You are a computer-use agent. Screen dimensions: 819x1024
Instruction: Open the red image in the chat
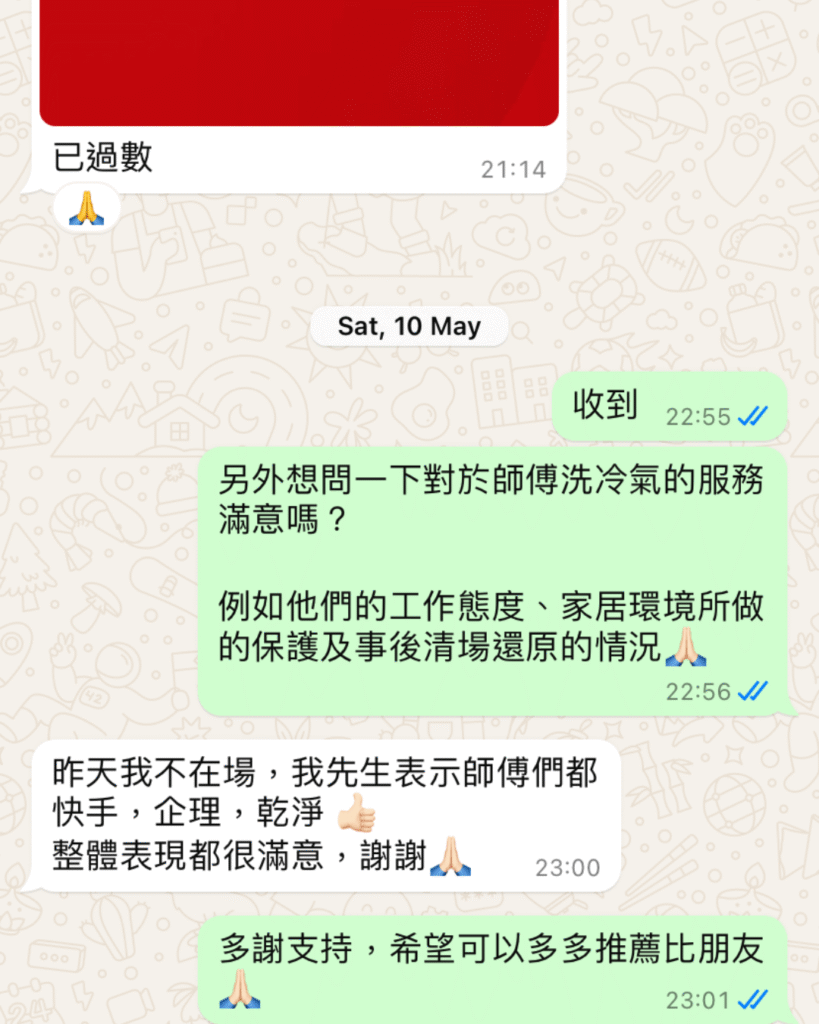pyautogui.click(x=298, y=60)
